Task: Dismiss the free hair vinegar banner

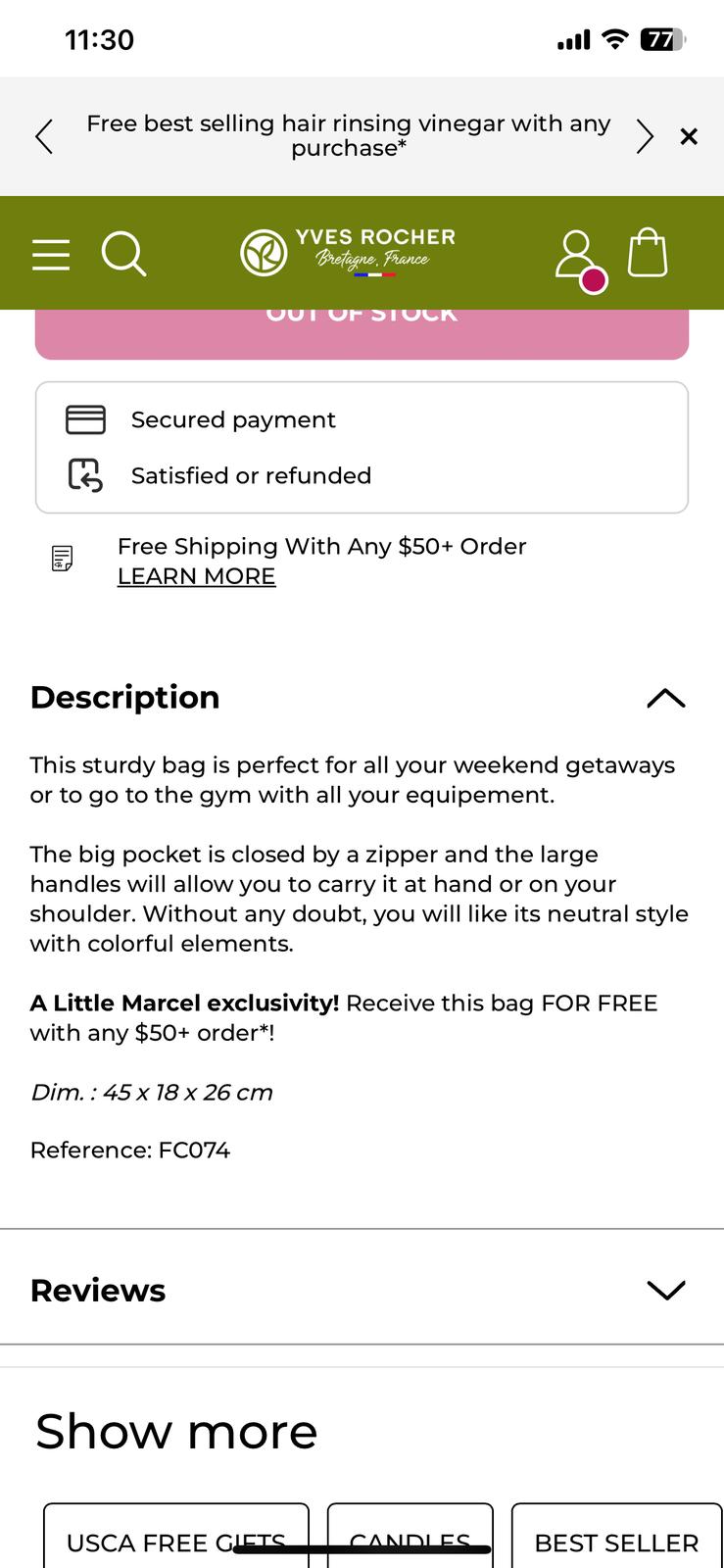Action: tap(689, 136)
